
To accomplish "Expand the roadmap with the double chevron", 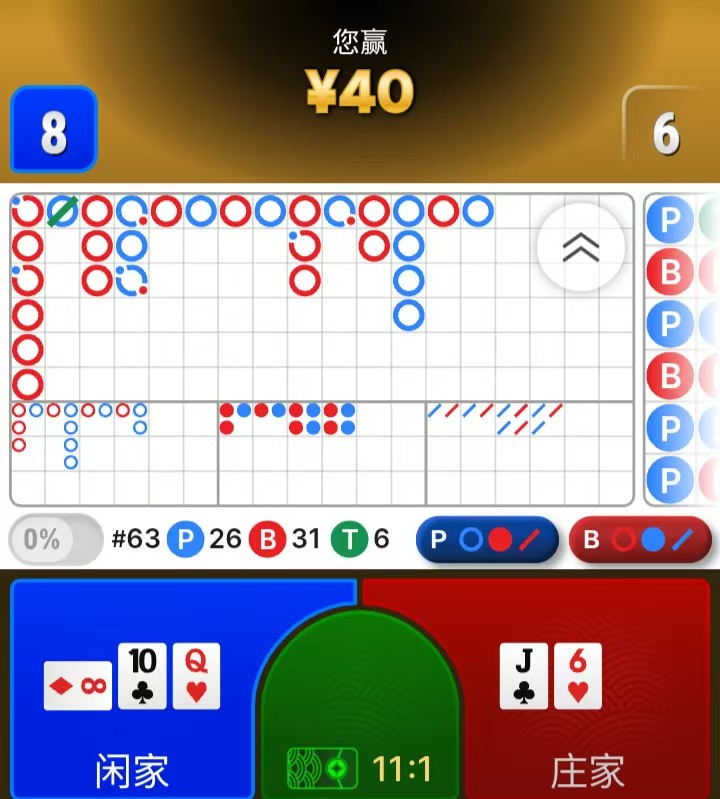I will tap(581, 247).
